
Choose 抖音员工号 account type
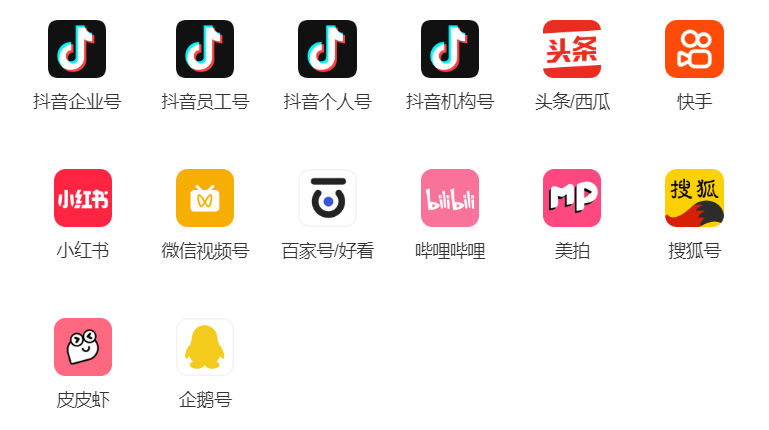pyautogui.click(x=205, y=50)
